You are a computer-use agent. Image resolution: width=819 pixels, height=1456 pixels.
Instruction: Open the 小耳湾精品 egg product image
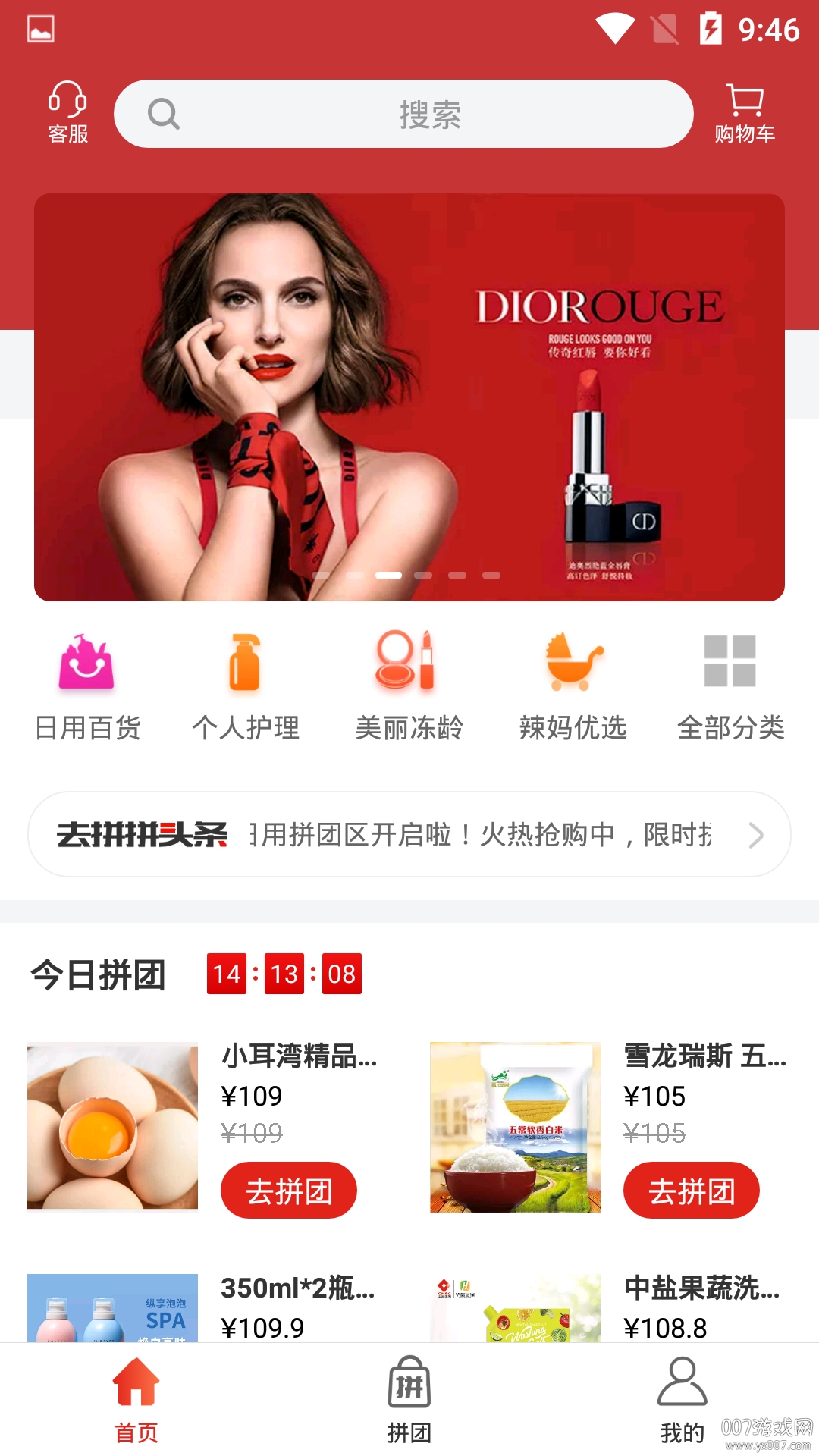pos(112,1126)
